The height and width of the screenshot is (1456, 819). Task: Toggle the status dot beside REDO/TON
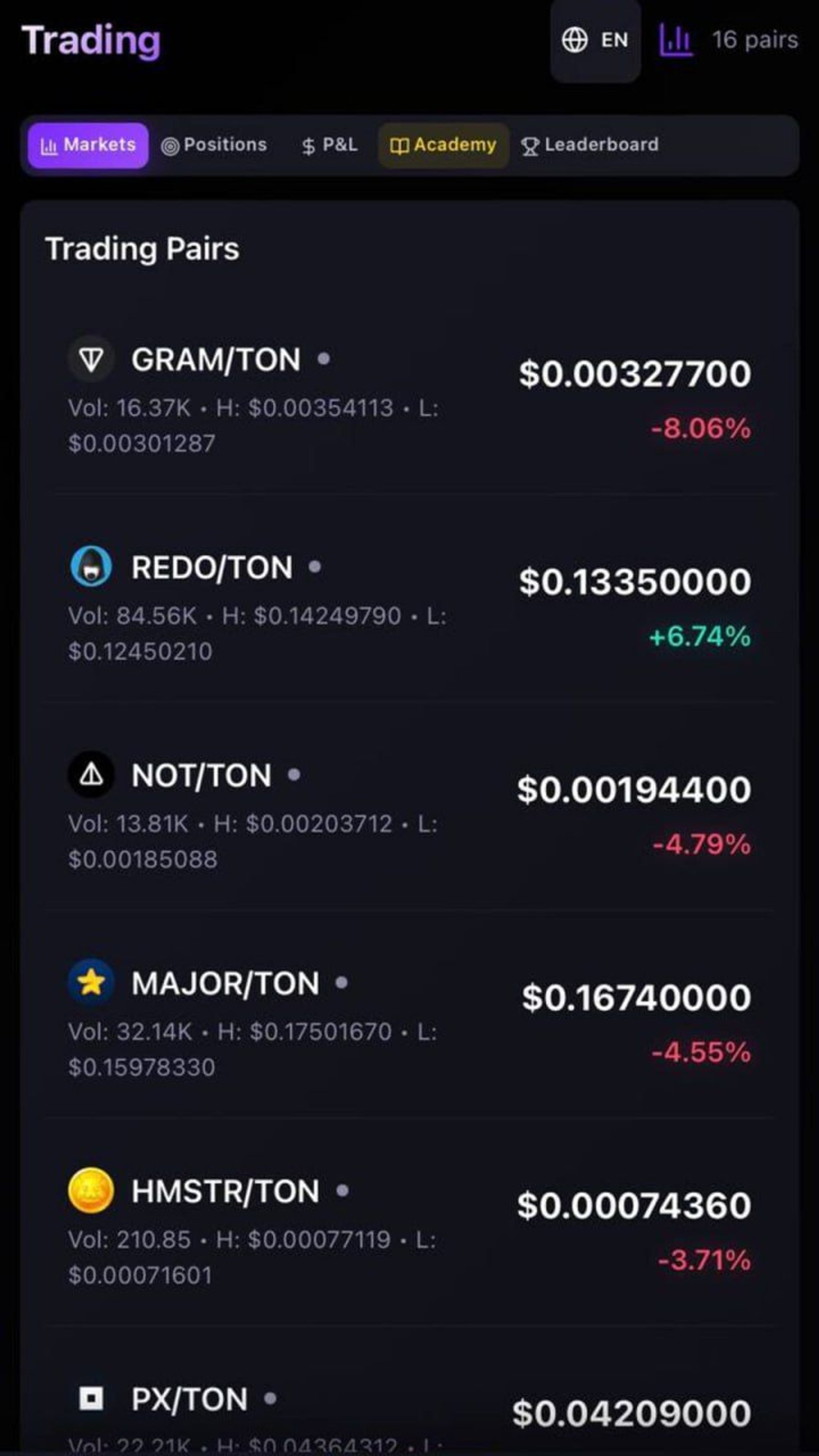pyautogui.click(x=316, y=567)
